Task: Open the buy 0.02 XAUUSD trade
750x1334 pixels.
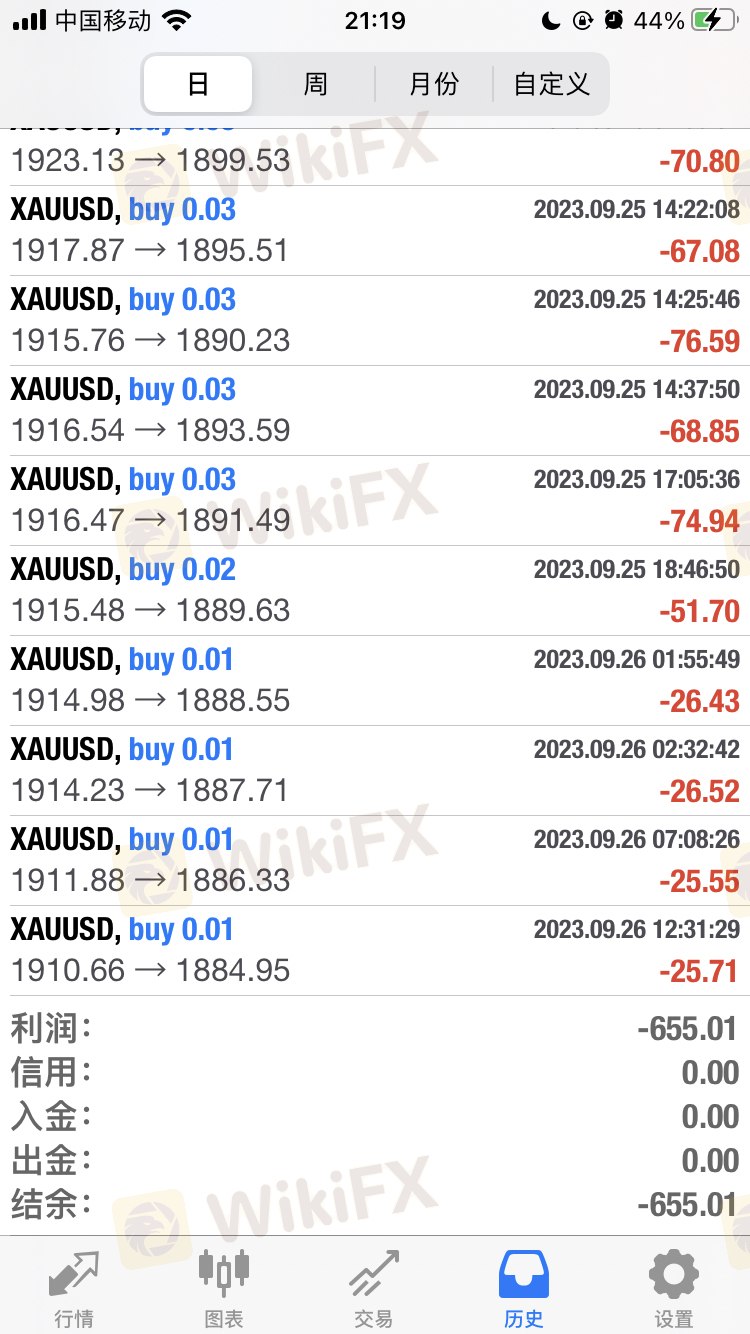Action: pos(375,591)
